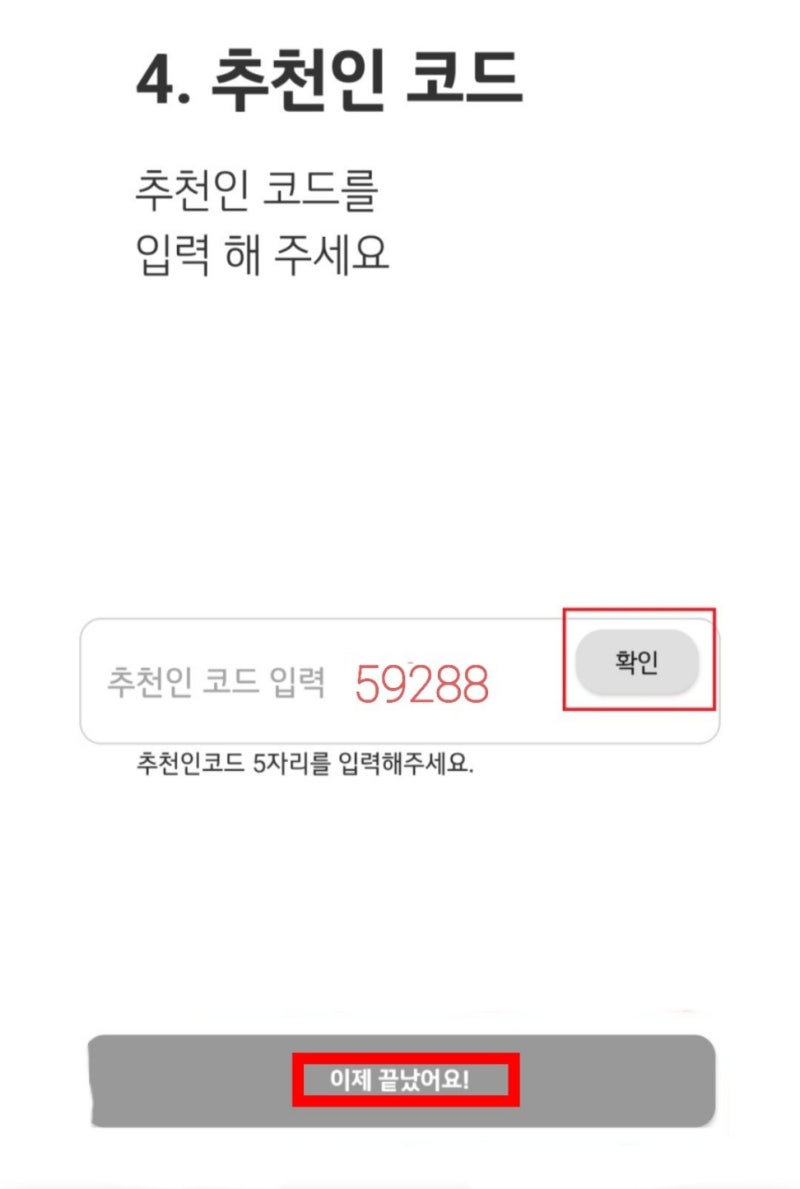
Task: Click the gray rounded 확인 pill button
Action: (x=637, y=663)
